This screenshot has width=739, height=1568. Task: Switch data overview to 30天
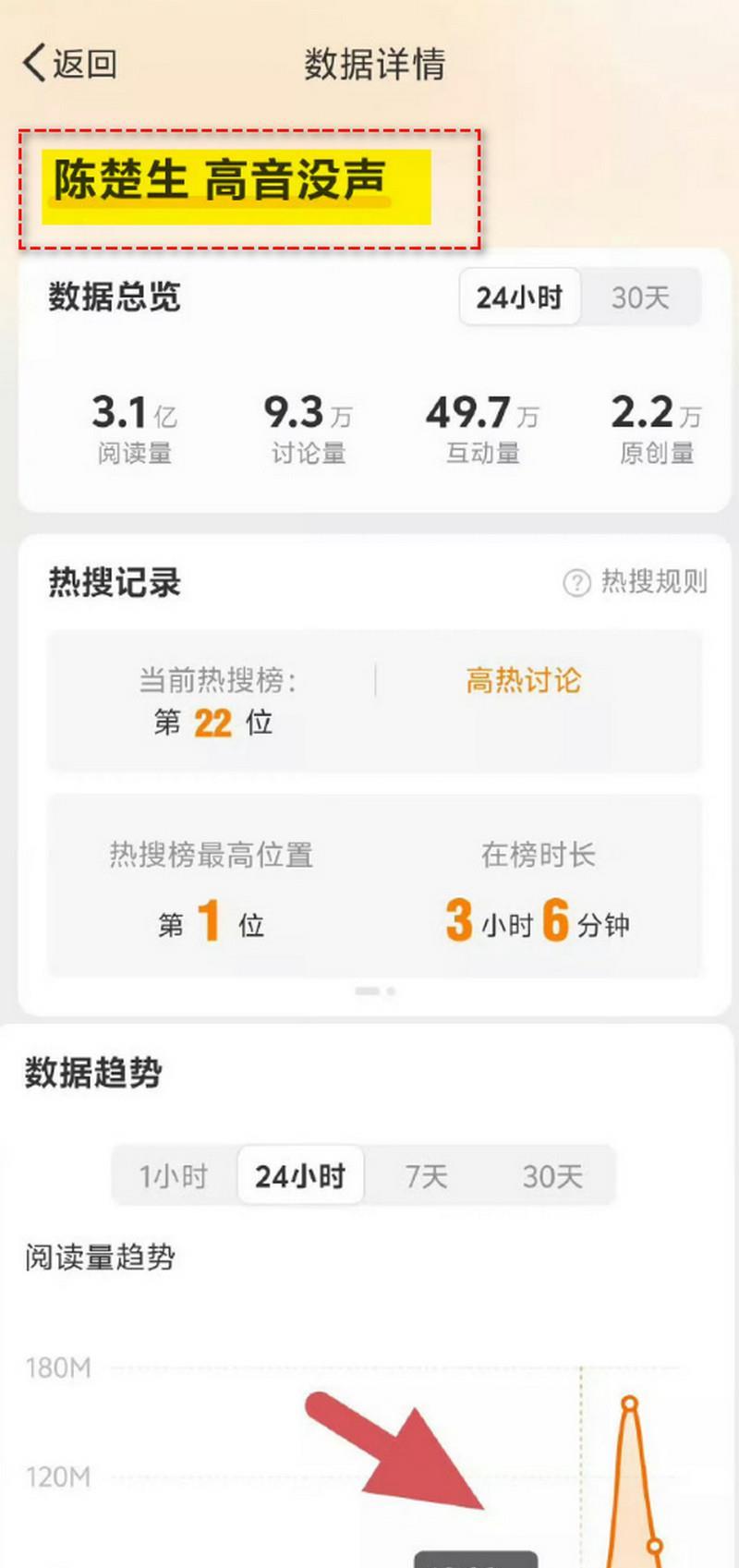[640, 298]
